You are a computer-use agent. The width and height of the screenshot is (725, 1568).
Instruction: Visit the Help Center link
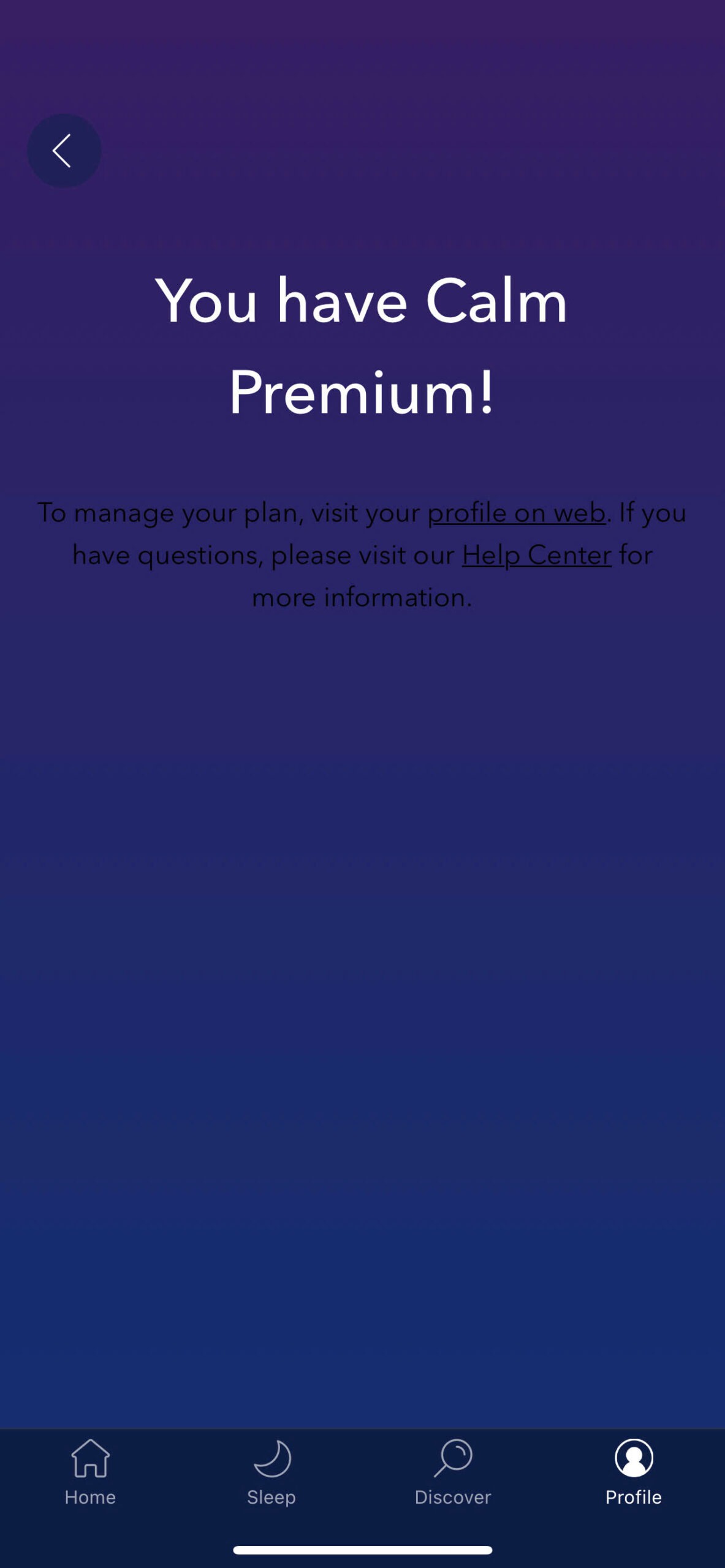[x=536, y=555]
